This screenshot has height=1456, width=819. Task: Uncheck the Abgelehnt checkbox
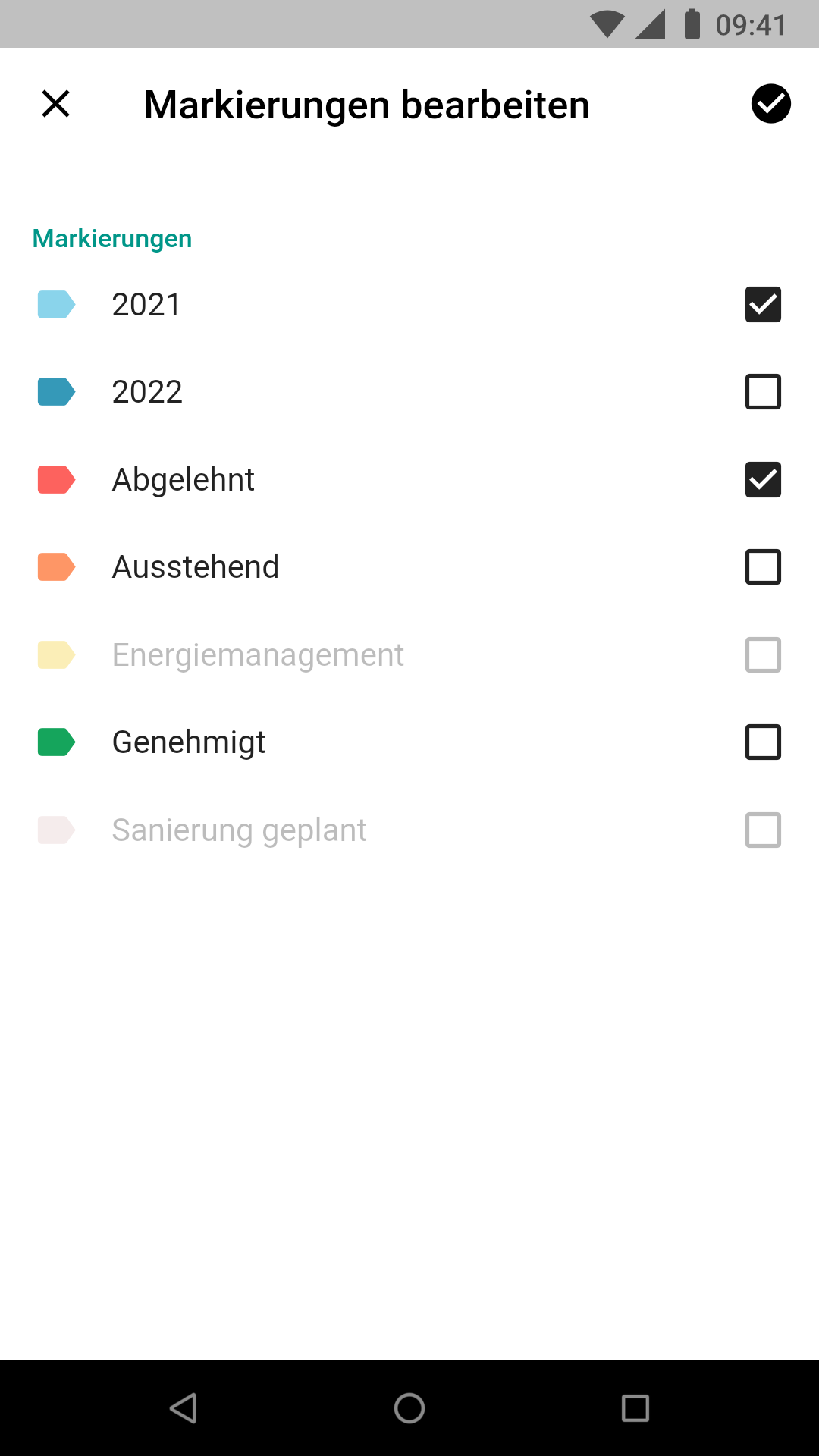(763, 480)
